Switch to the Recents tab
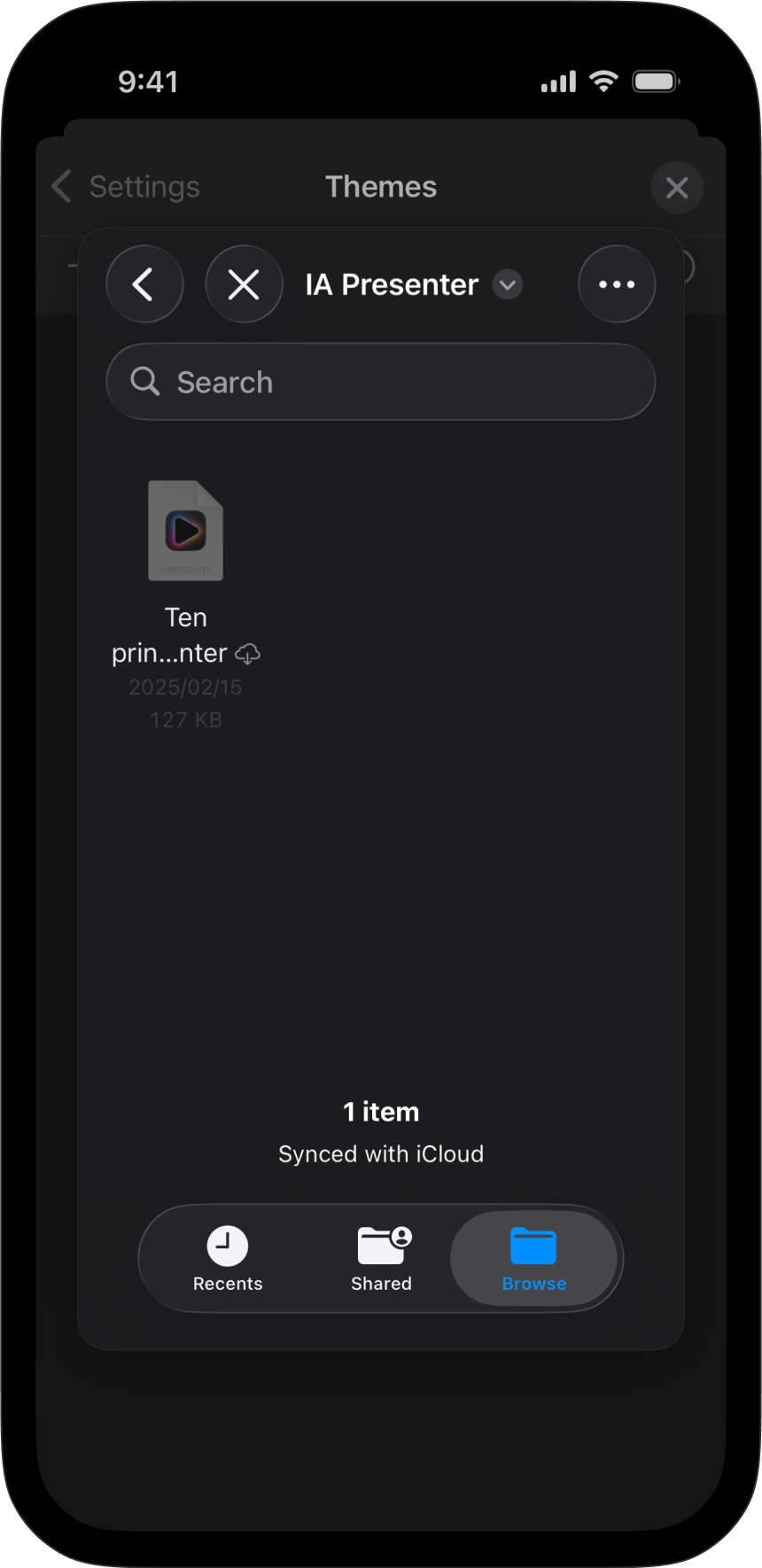This screenshot has width=762, height=1568. coord(228,1258)
